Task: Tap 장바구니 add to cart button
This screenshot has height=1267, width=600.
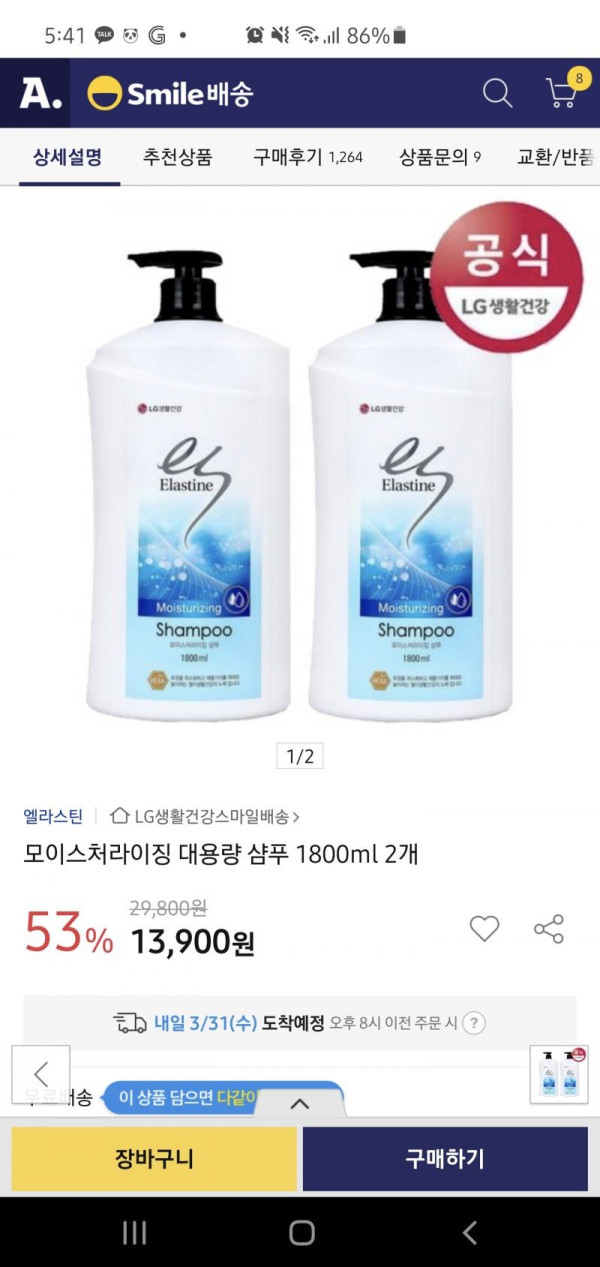Action: 154,1159
